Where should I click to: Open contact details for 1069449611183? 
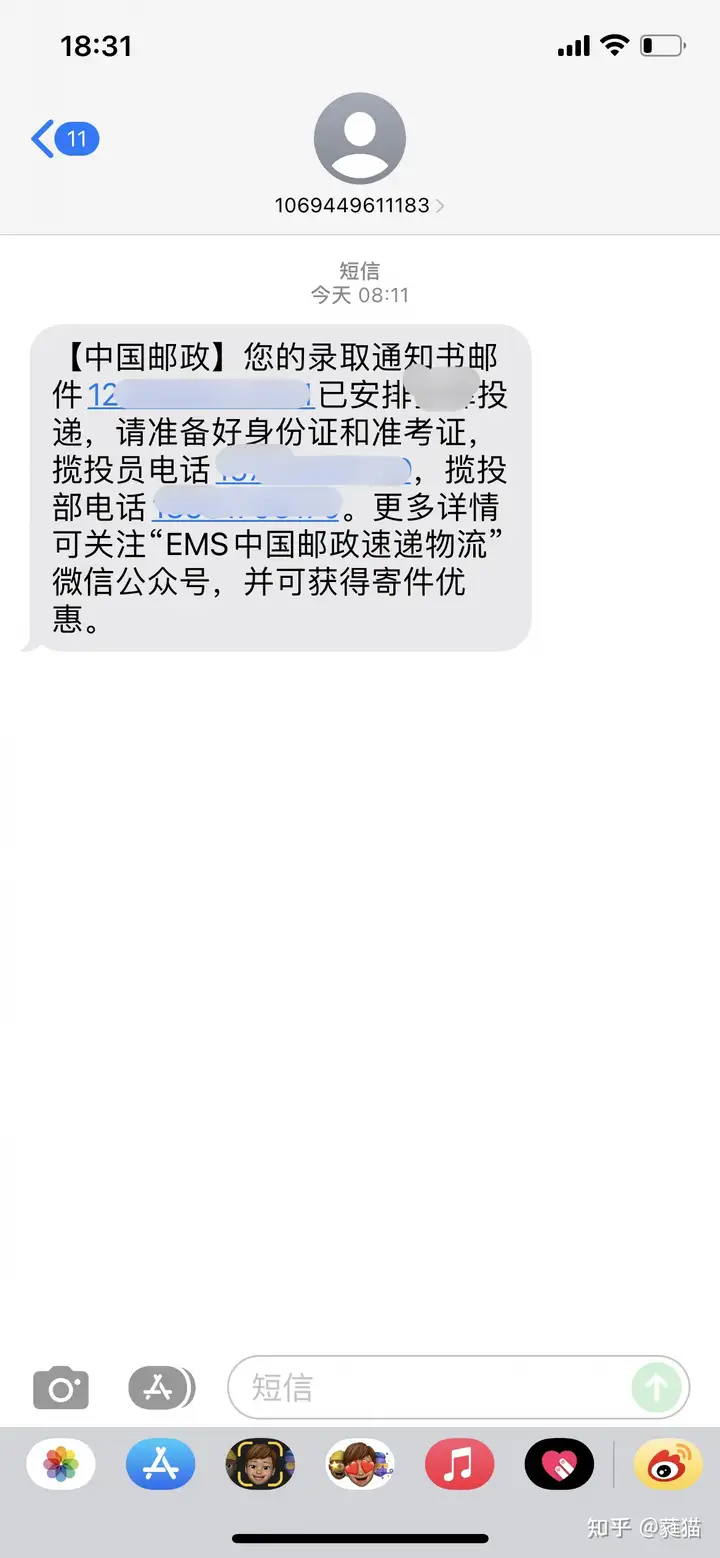tap(359, 205)
